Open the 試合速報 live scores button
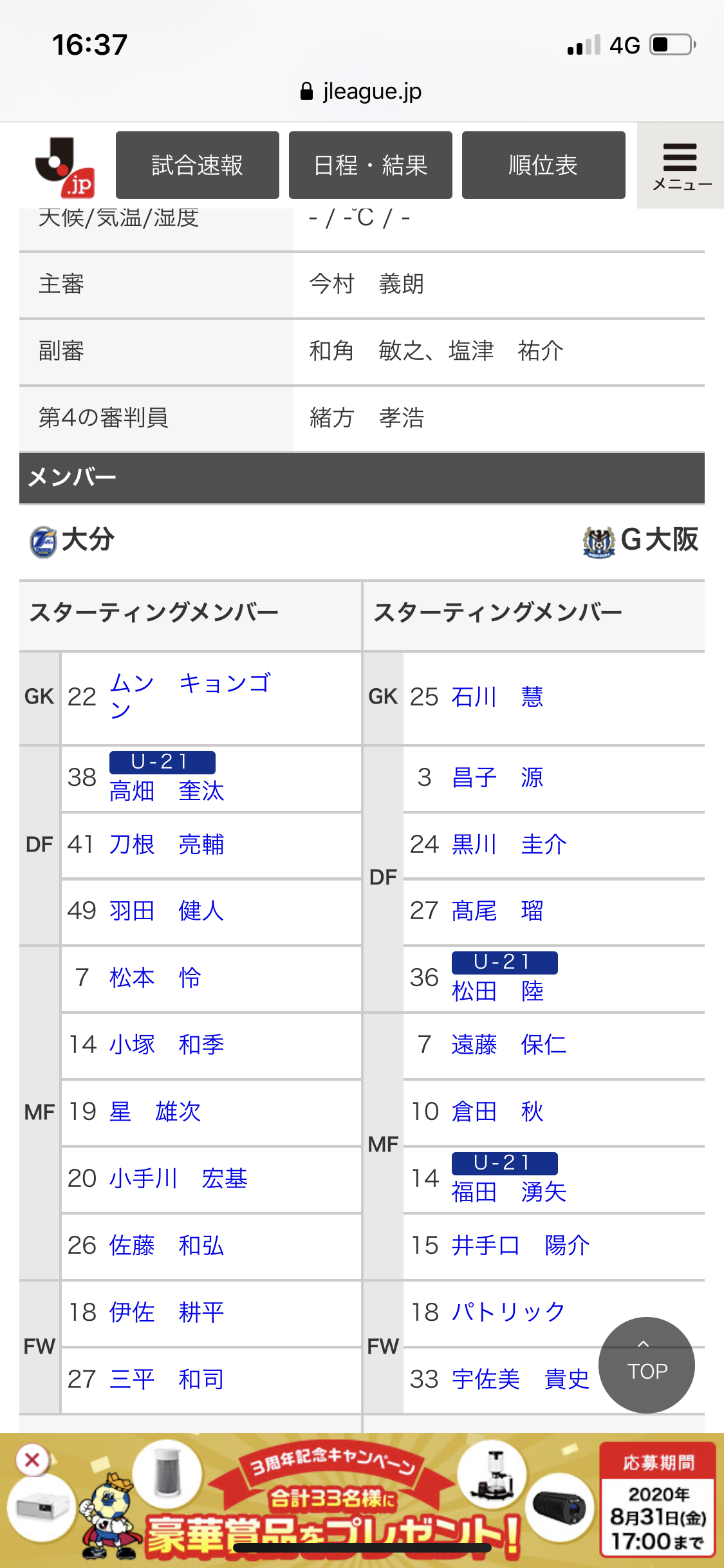Screen dimensions: 724x1568 (x=198, y=165)
